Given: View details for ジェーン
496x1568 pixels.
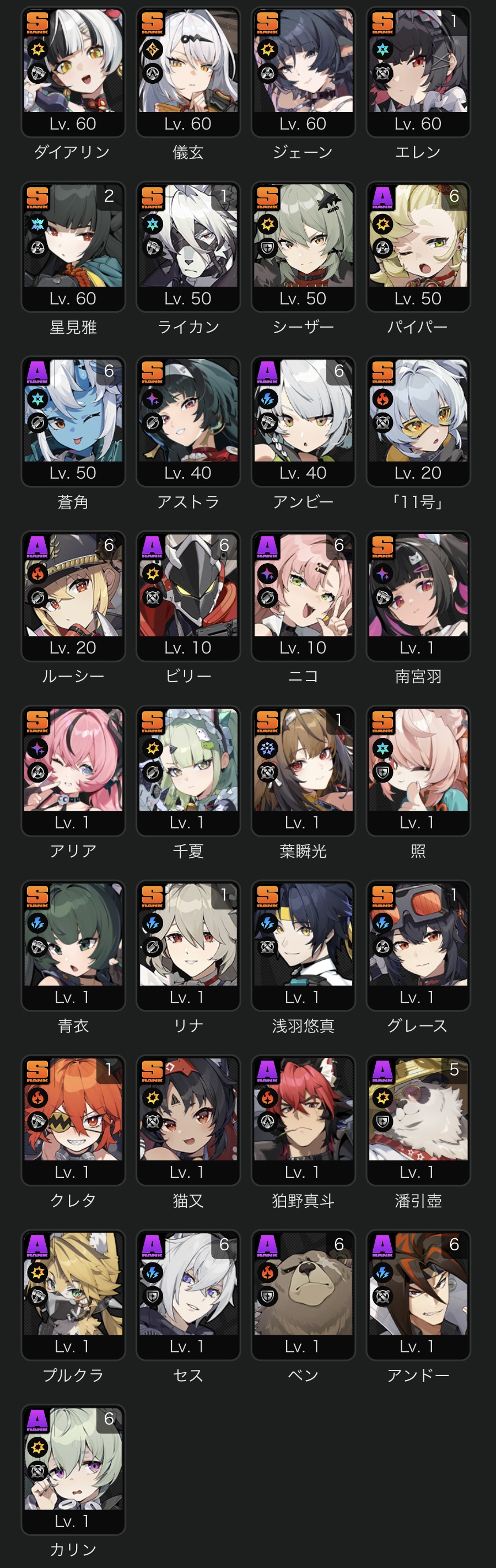Looking at the screenshot, I should pyautogui.click(x=303, y=72).
